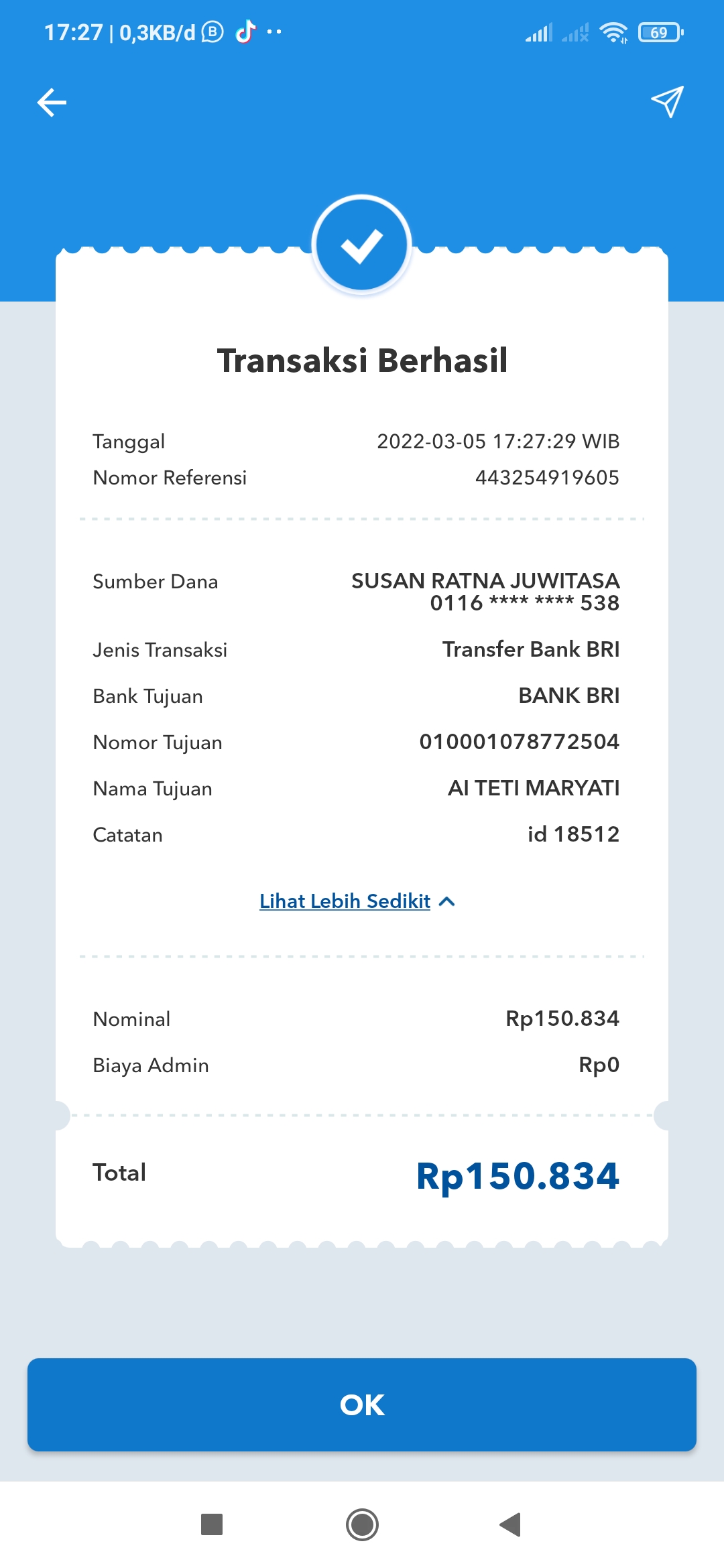Tap the system home button

click(362, 1524)
